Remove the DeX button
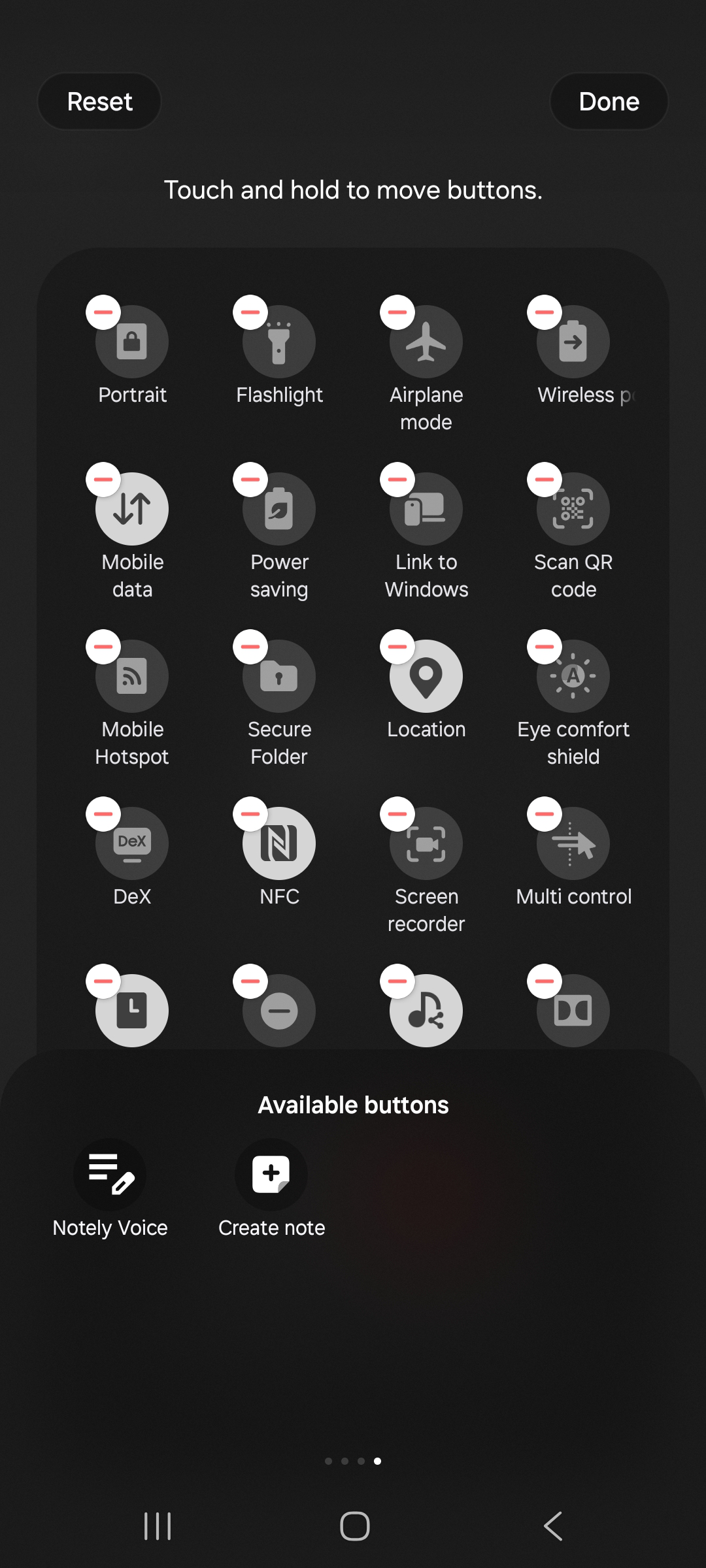Screen dimensions: 706x1568 [103, 814]
